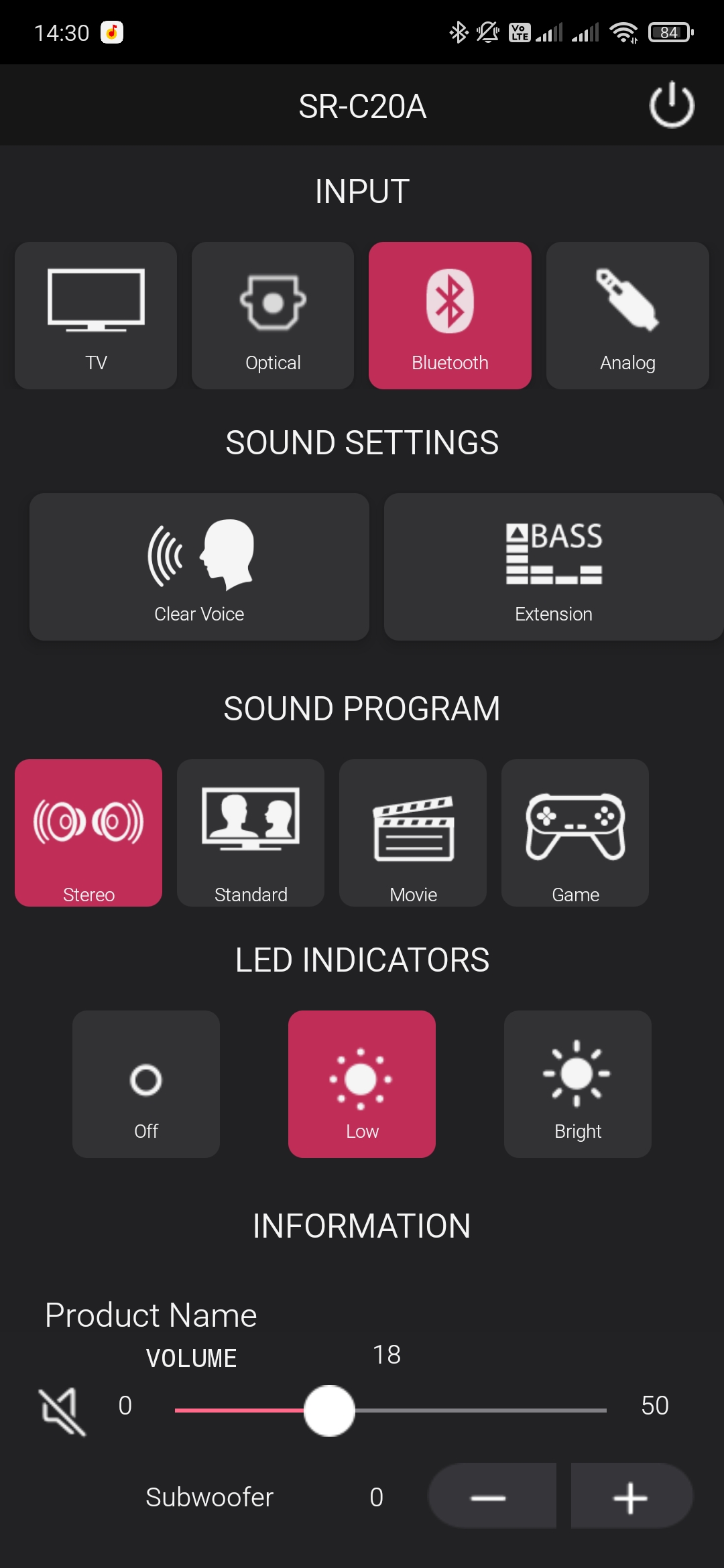Enable Bass Extension

coord(553,567)
